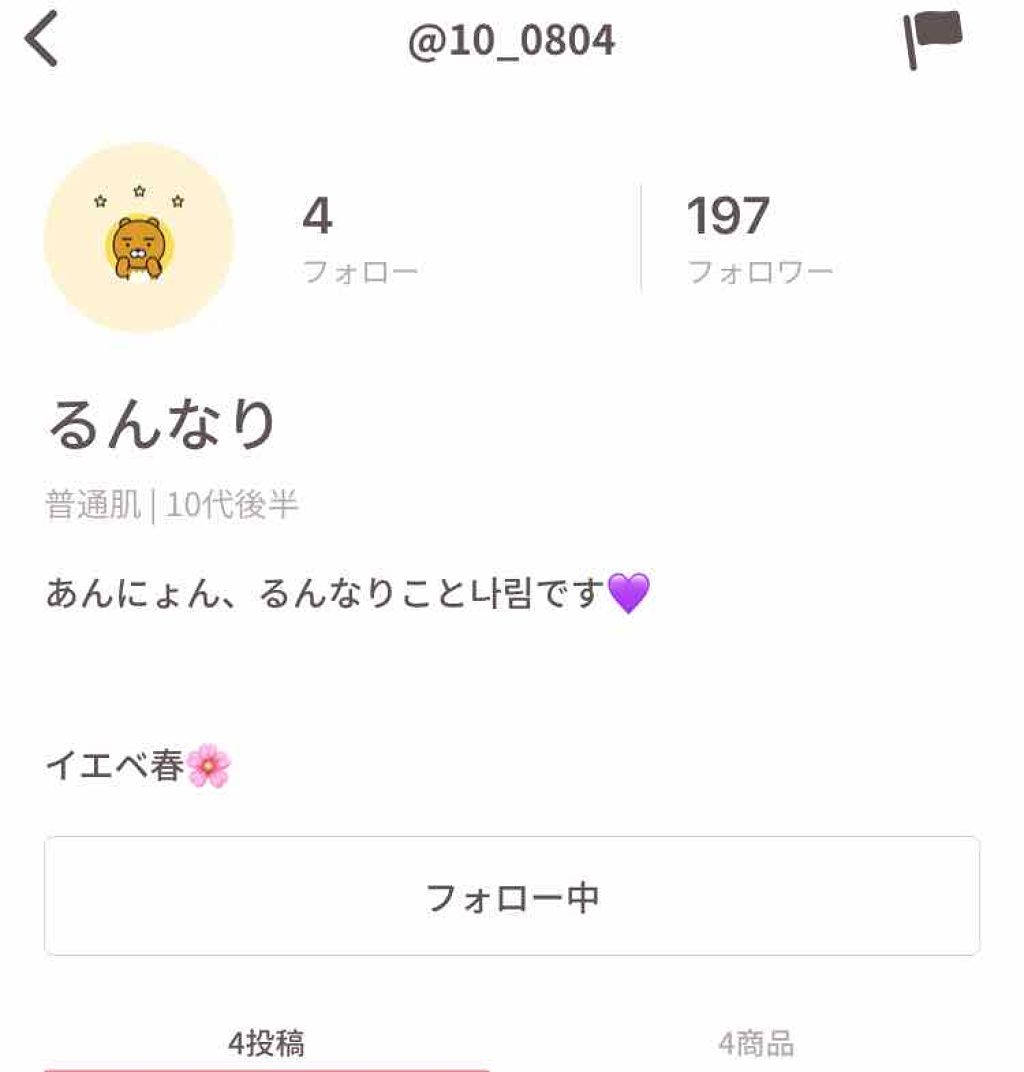Toggle the フォロー中 button to unfollow
Image resolution: width=1024 pixels, height=1072 pixels.
[512, 897]
